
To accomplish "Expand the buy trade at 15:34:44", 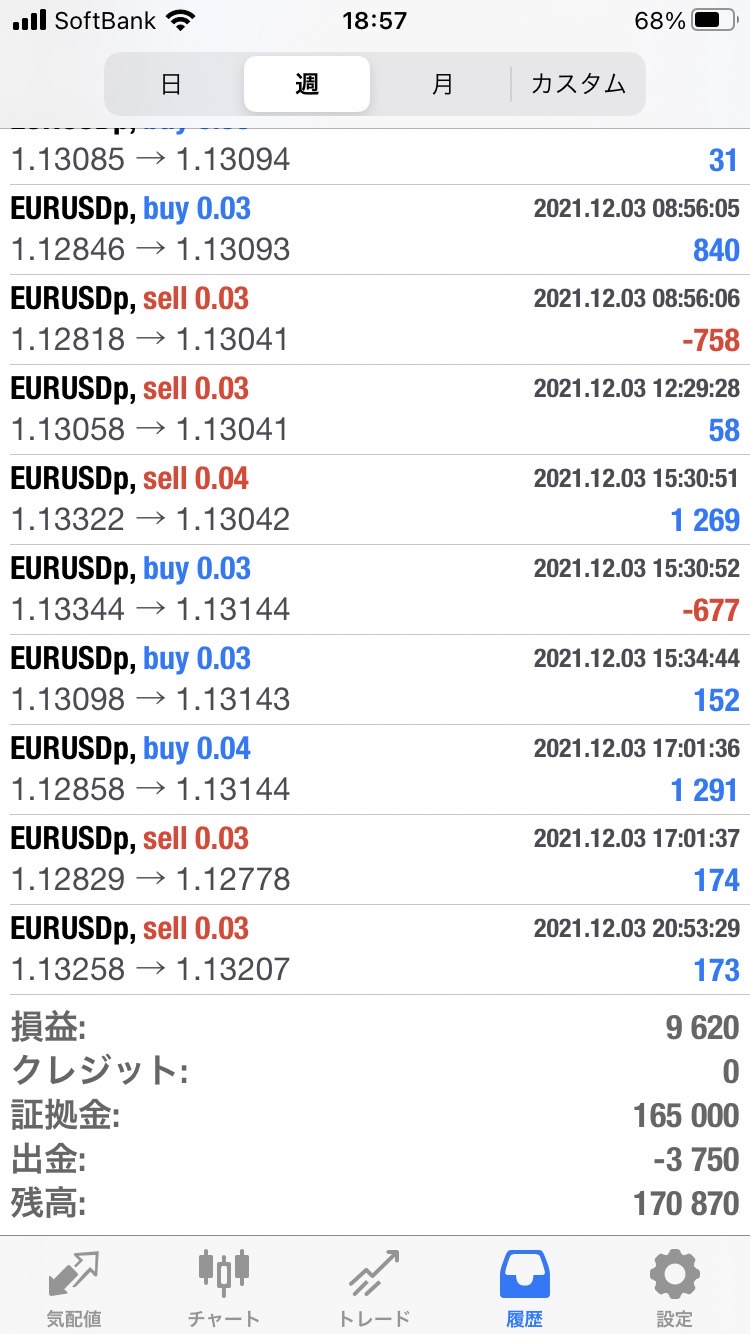I will [x=375, y=680].
